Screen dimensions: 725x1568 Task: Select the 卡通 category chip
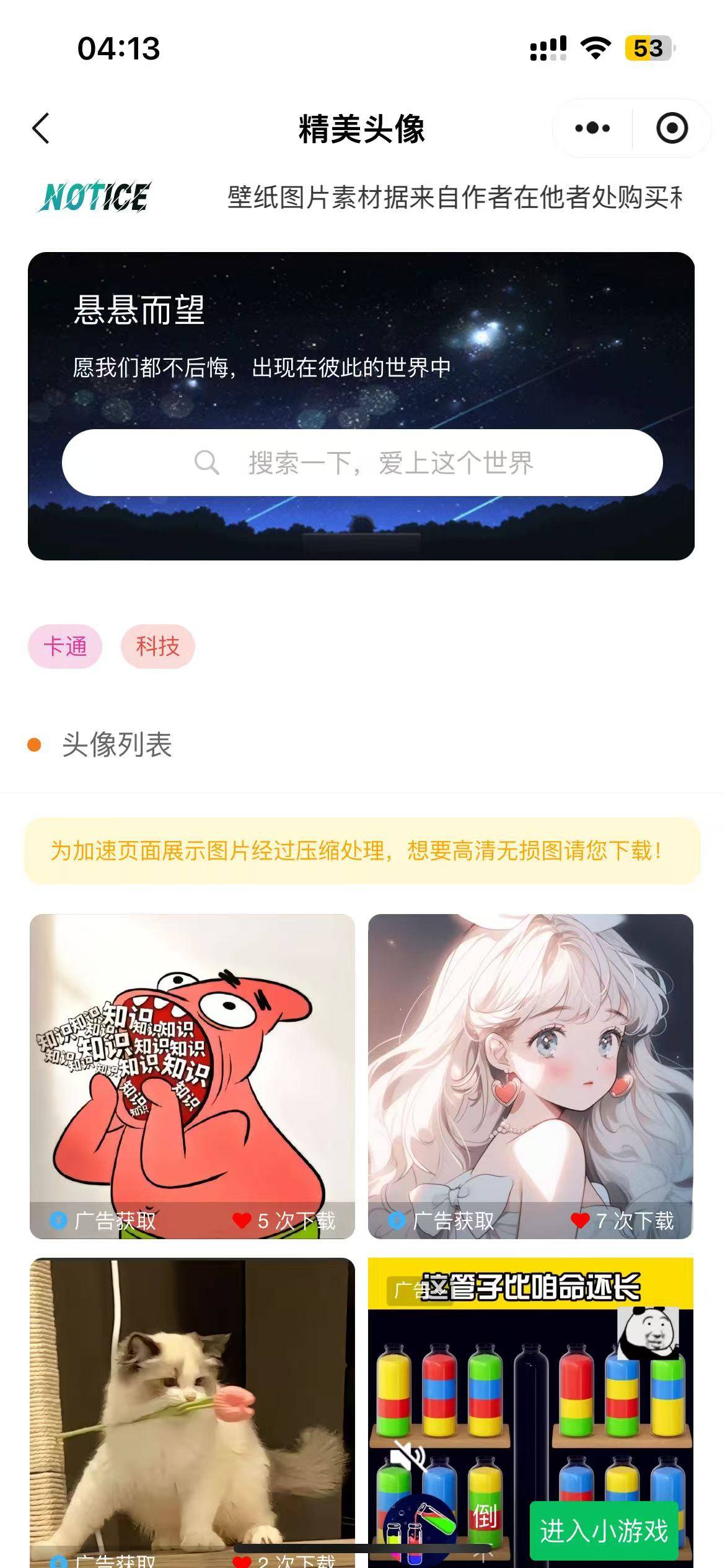[x=65, y=647]
